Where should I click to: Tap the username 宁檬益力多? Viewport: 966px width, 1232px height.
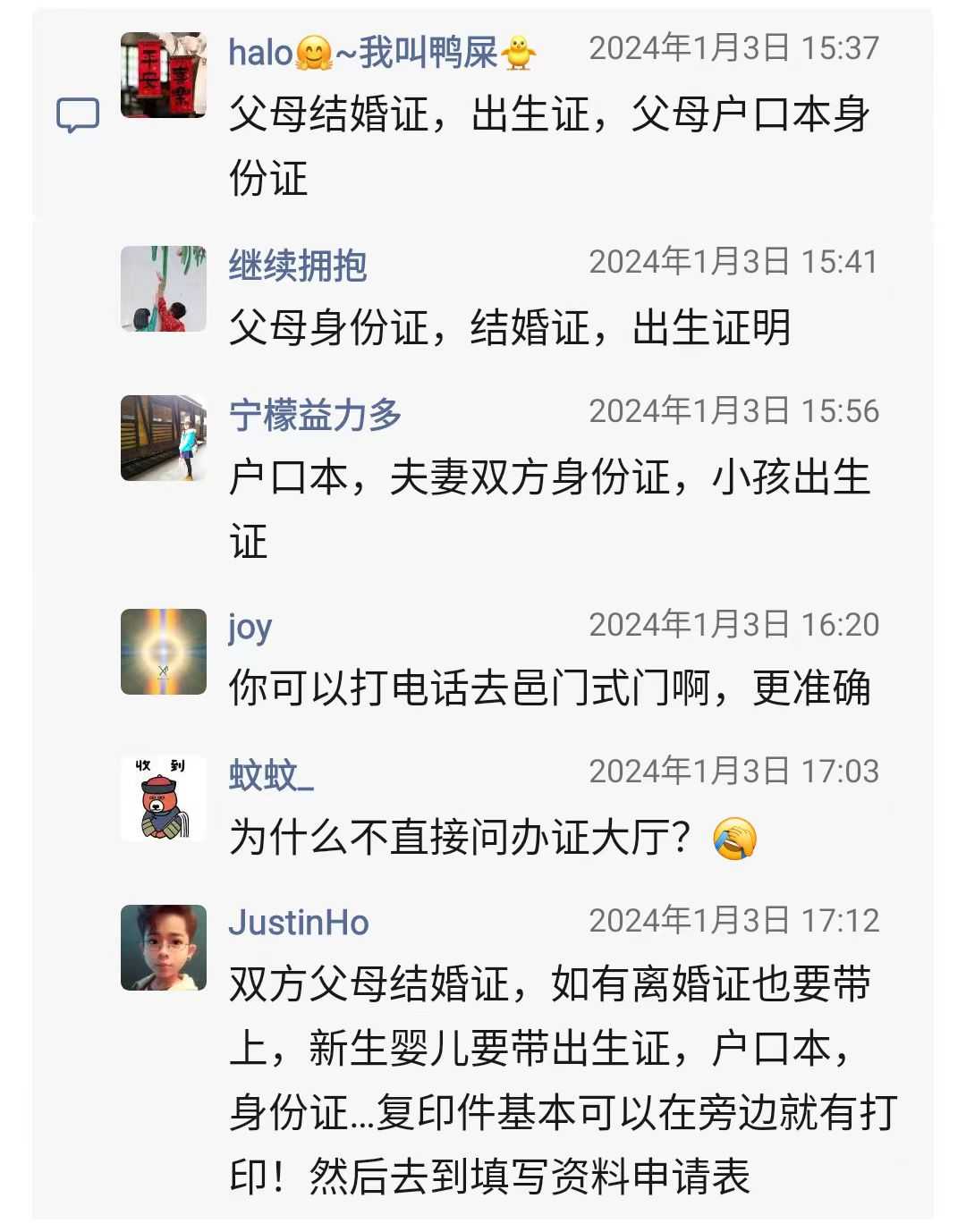pyautogui.click(x=315, y=415)
